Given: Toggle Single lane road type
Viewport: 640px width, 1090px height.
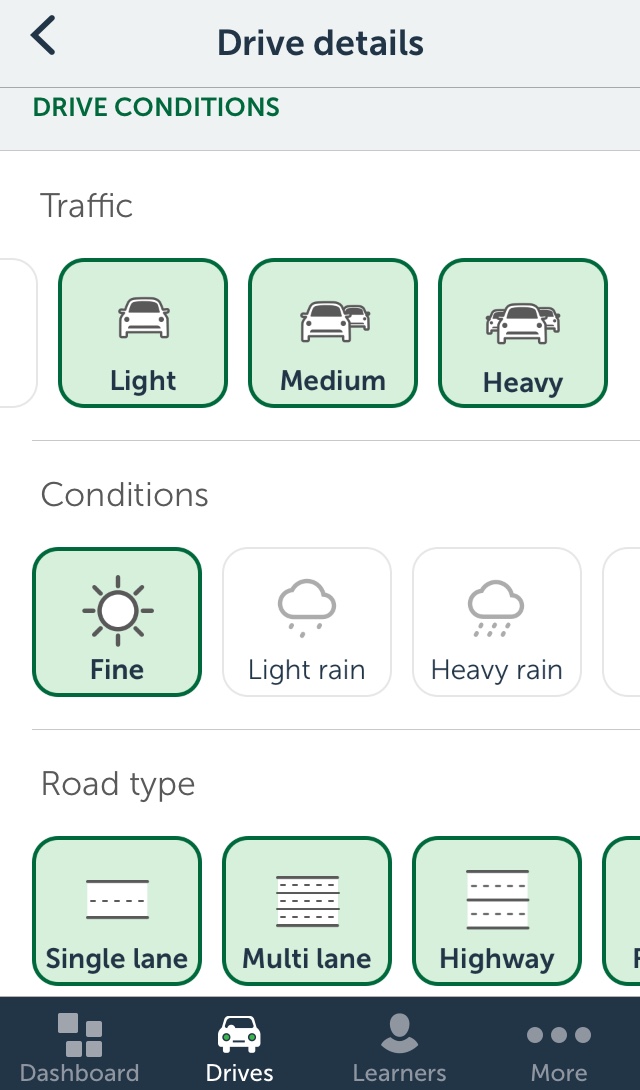Looking at the screenshot, I should click(117, 911).
